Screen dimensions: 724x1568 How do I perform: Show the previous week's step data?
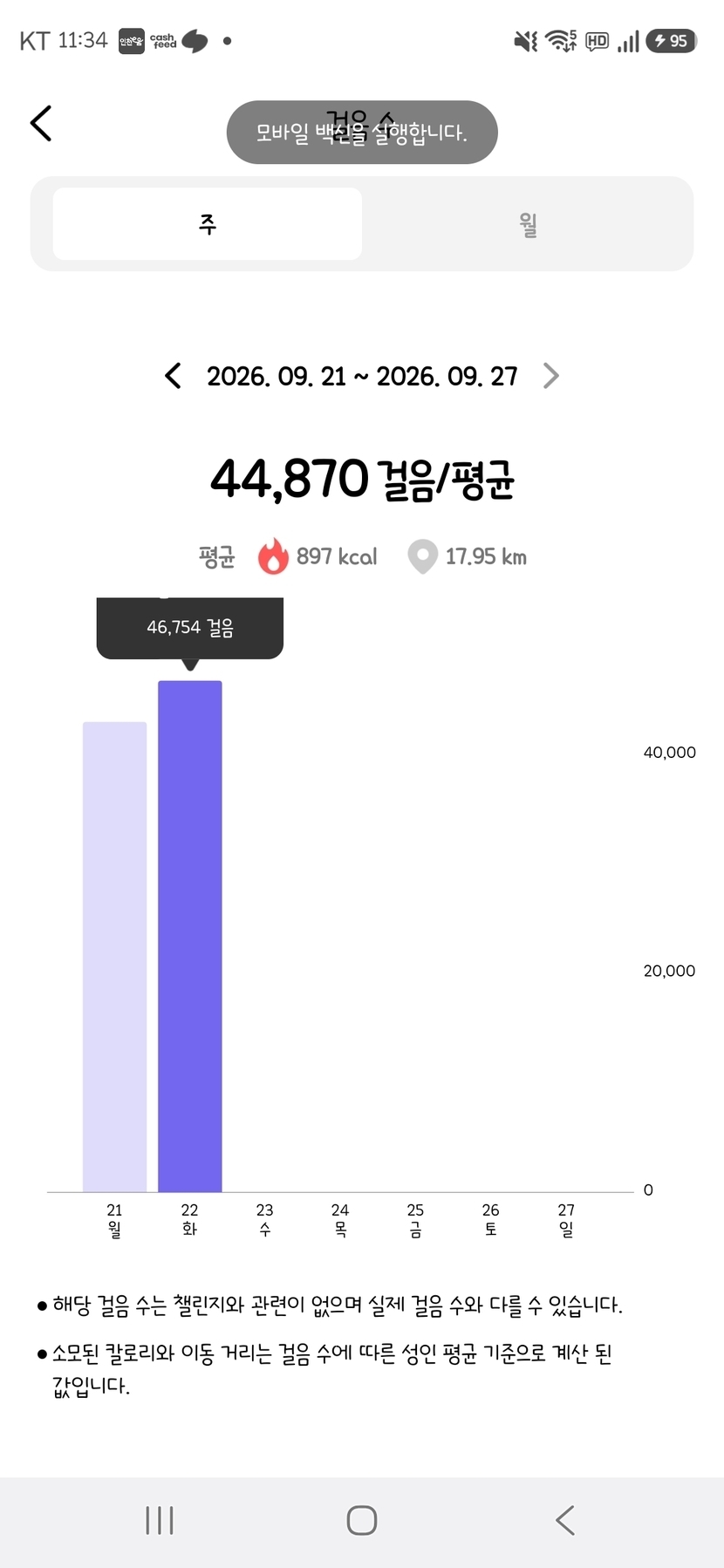(173, 376)
